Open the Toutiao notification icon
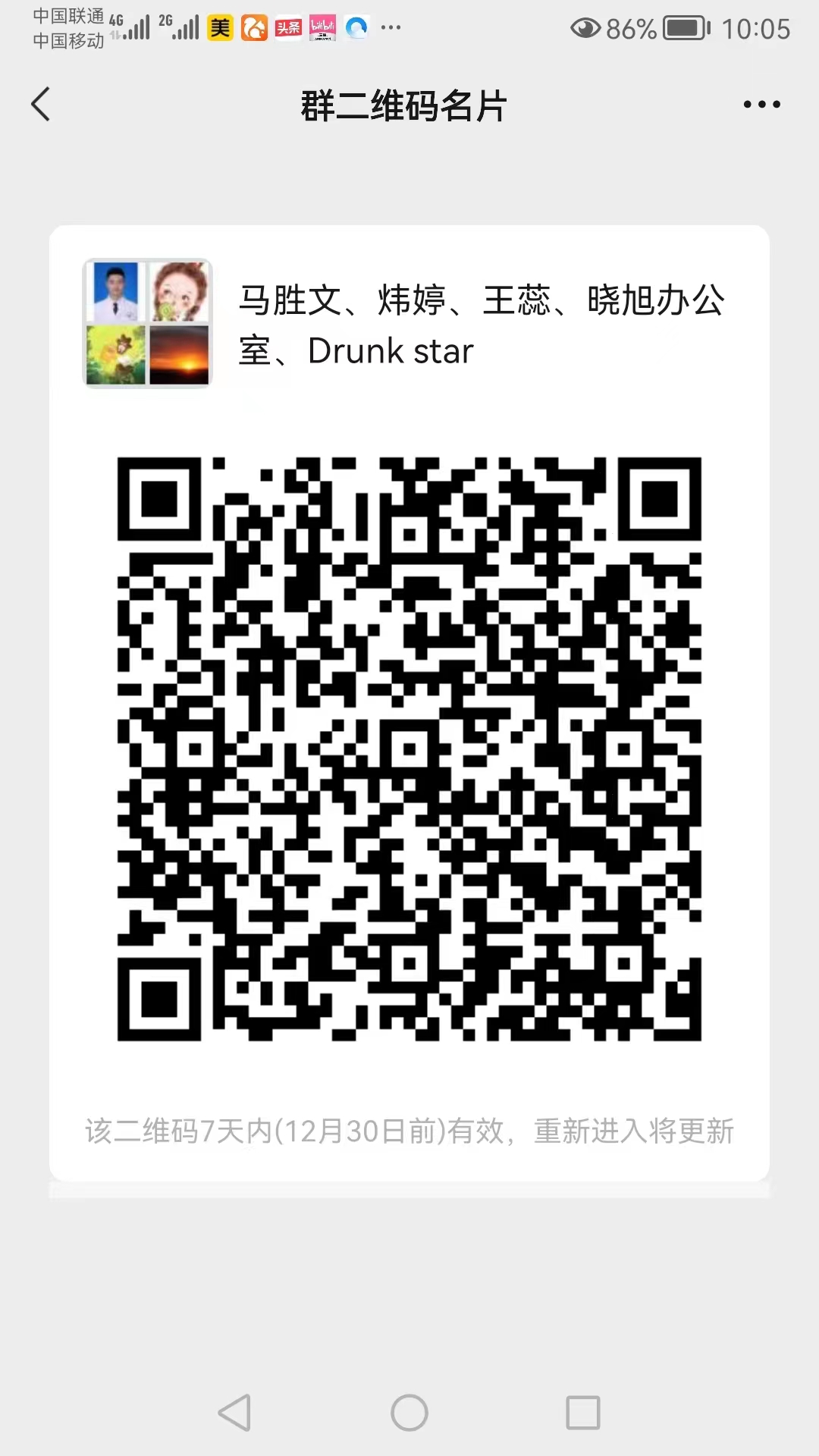The height and width of the screenshot is (1456, 819). (x=288, y=25)
